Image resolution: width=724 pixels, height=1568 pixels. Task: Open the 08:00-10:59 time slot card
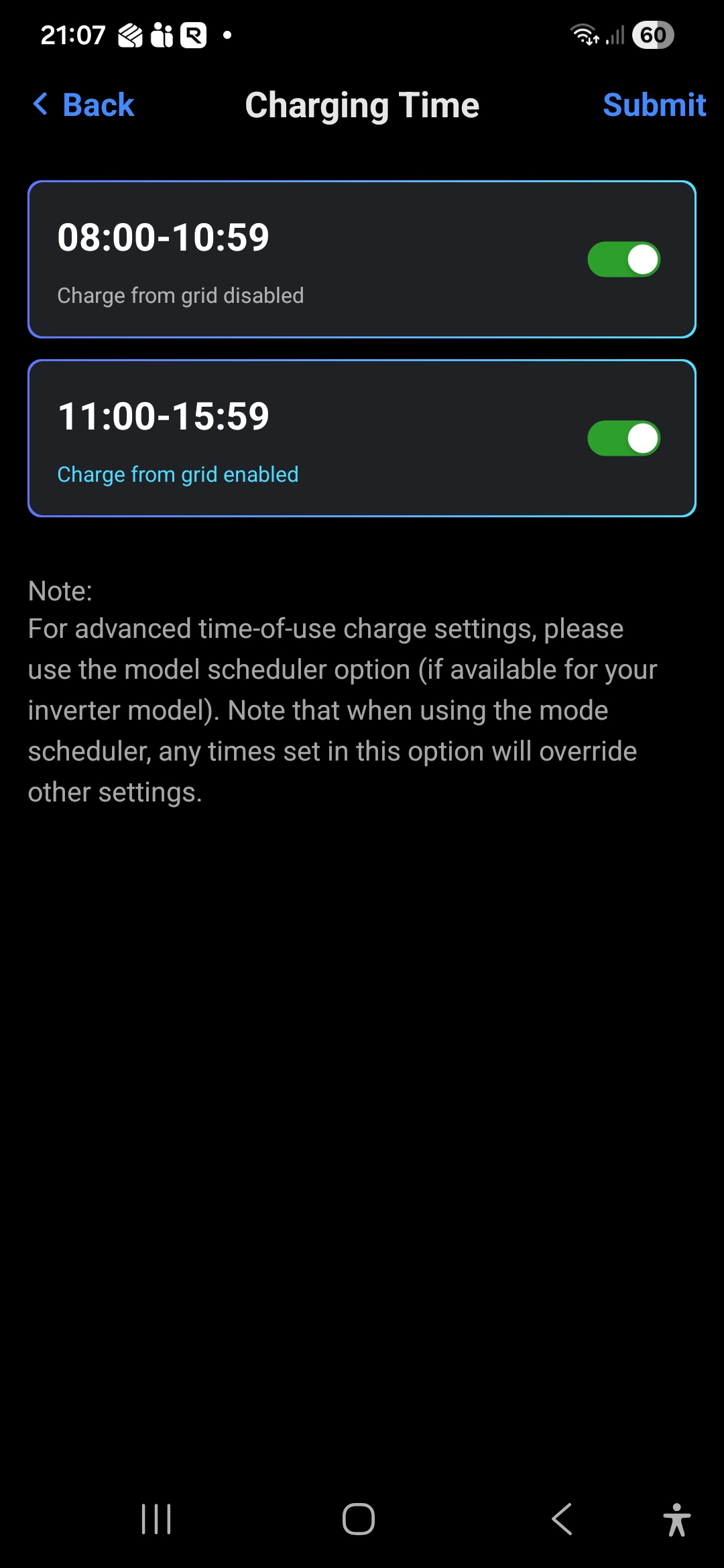tap(268, 259)
